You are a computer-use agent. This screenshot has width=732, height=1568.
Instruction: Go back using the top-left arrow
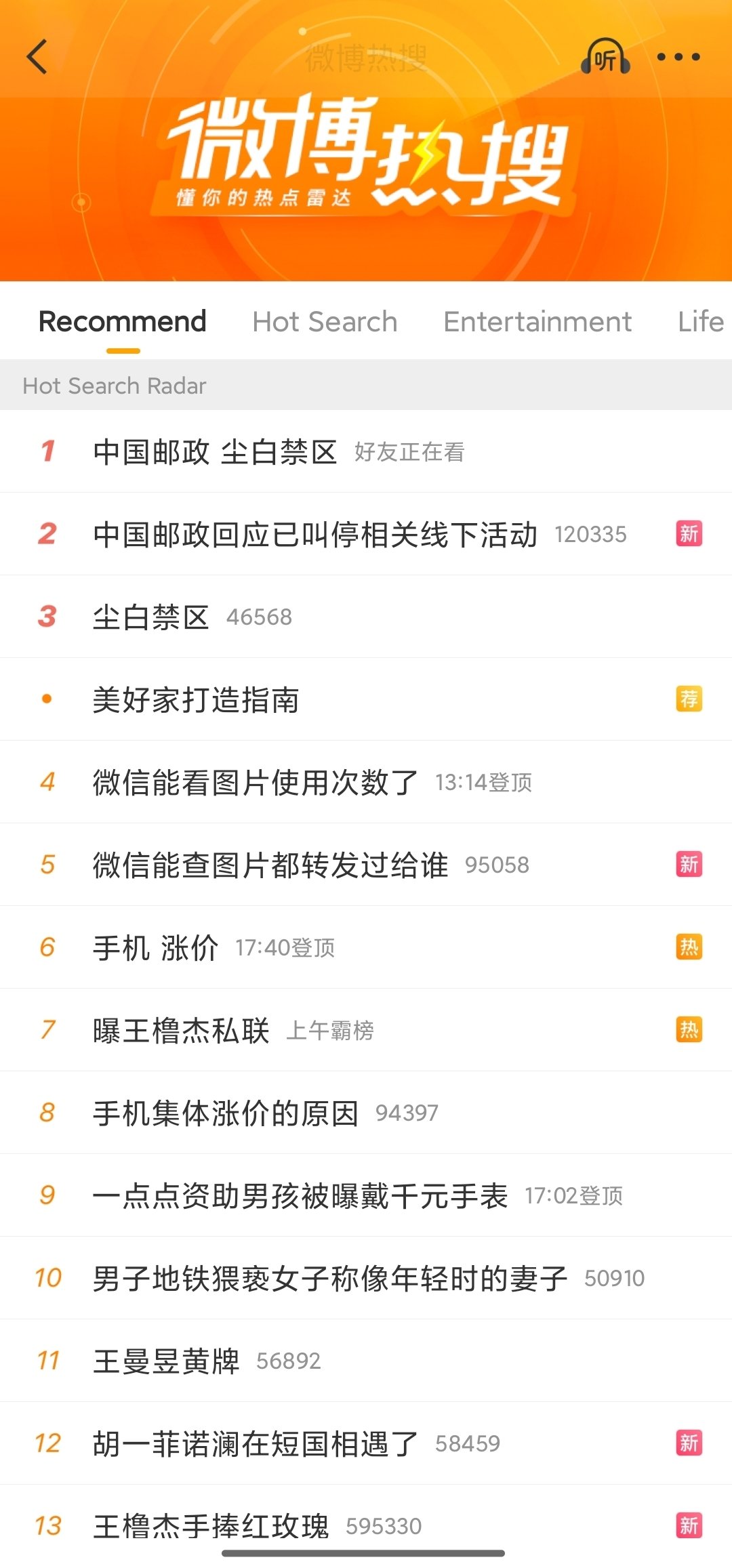click(37, 56)
